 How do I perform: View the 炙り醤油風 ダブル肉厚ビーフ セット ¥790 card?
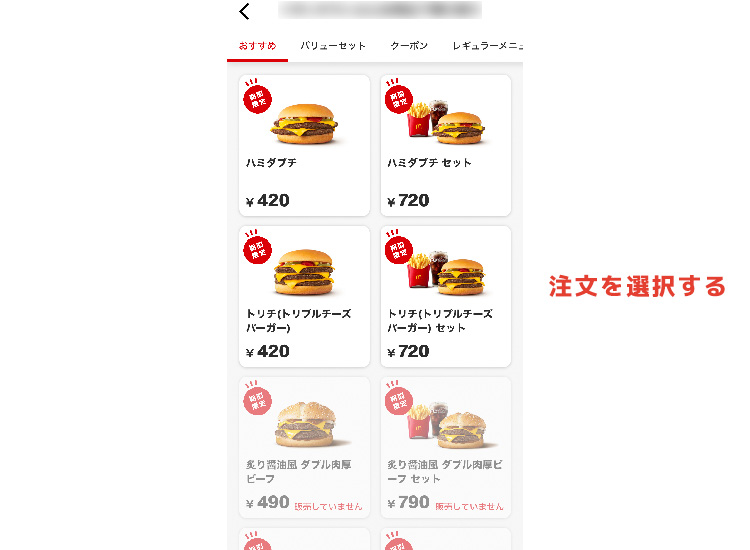[x=445, y=447]
